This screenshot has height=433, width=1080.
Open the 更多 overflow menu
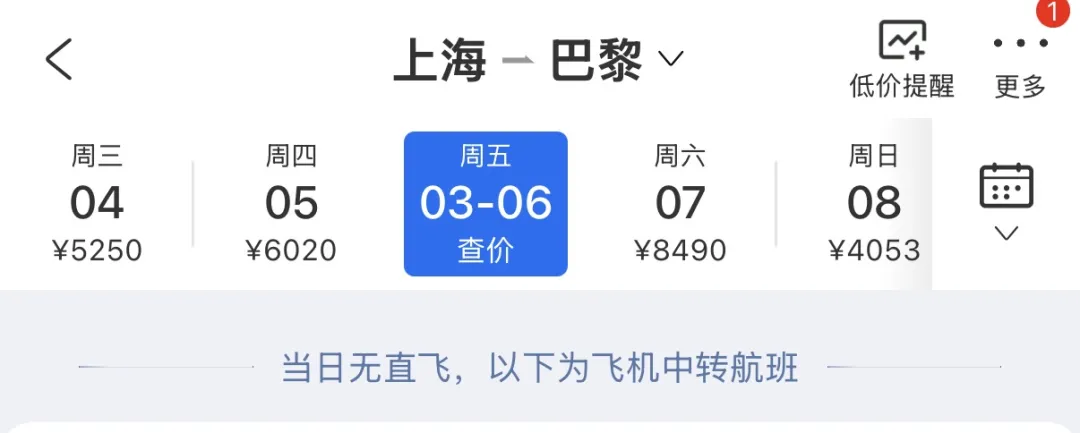click(x=1019, y=62)
